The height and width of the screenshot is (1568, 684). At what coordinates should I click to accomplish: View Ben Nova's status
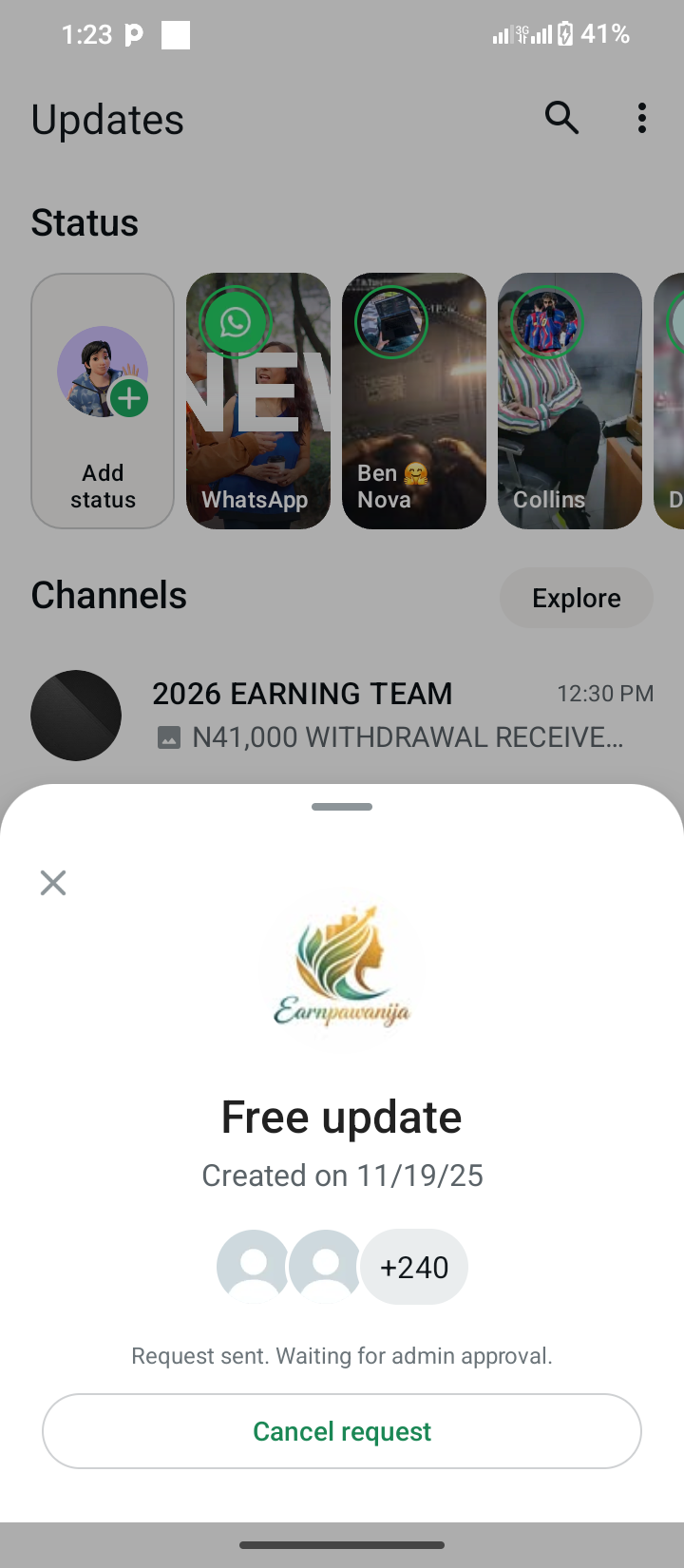tap(414, 401)
